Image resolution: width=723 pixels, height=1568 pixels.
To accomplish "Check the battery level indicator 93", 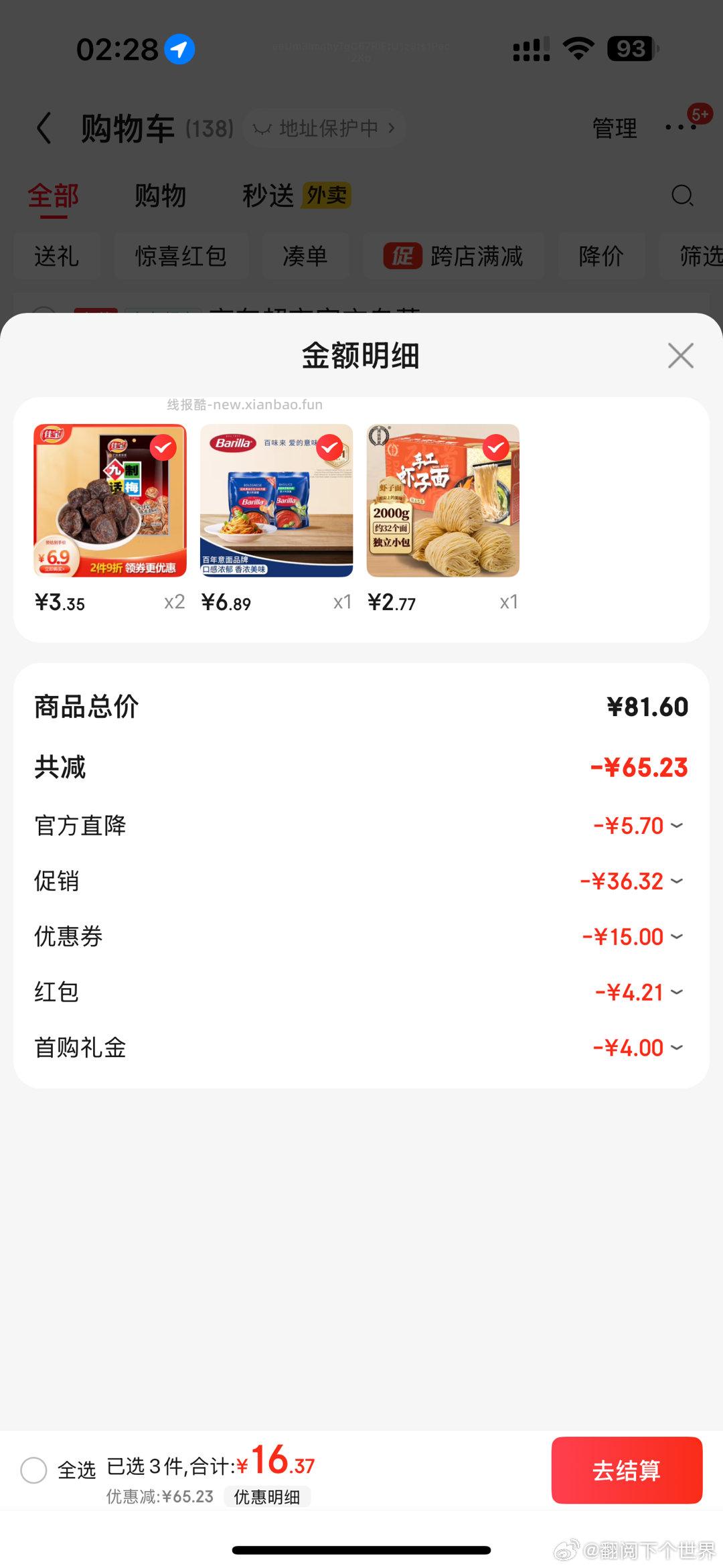I will click(630, 48).
